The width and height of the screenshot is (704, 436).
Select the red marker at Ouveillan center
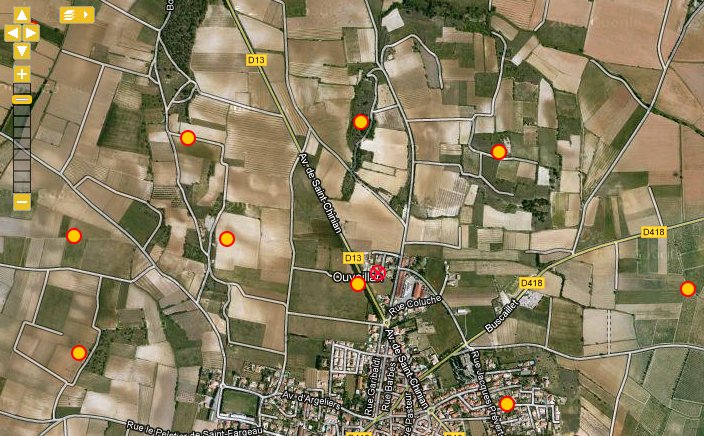378,273
